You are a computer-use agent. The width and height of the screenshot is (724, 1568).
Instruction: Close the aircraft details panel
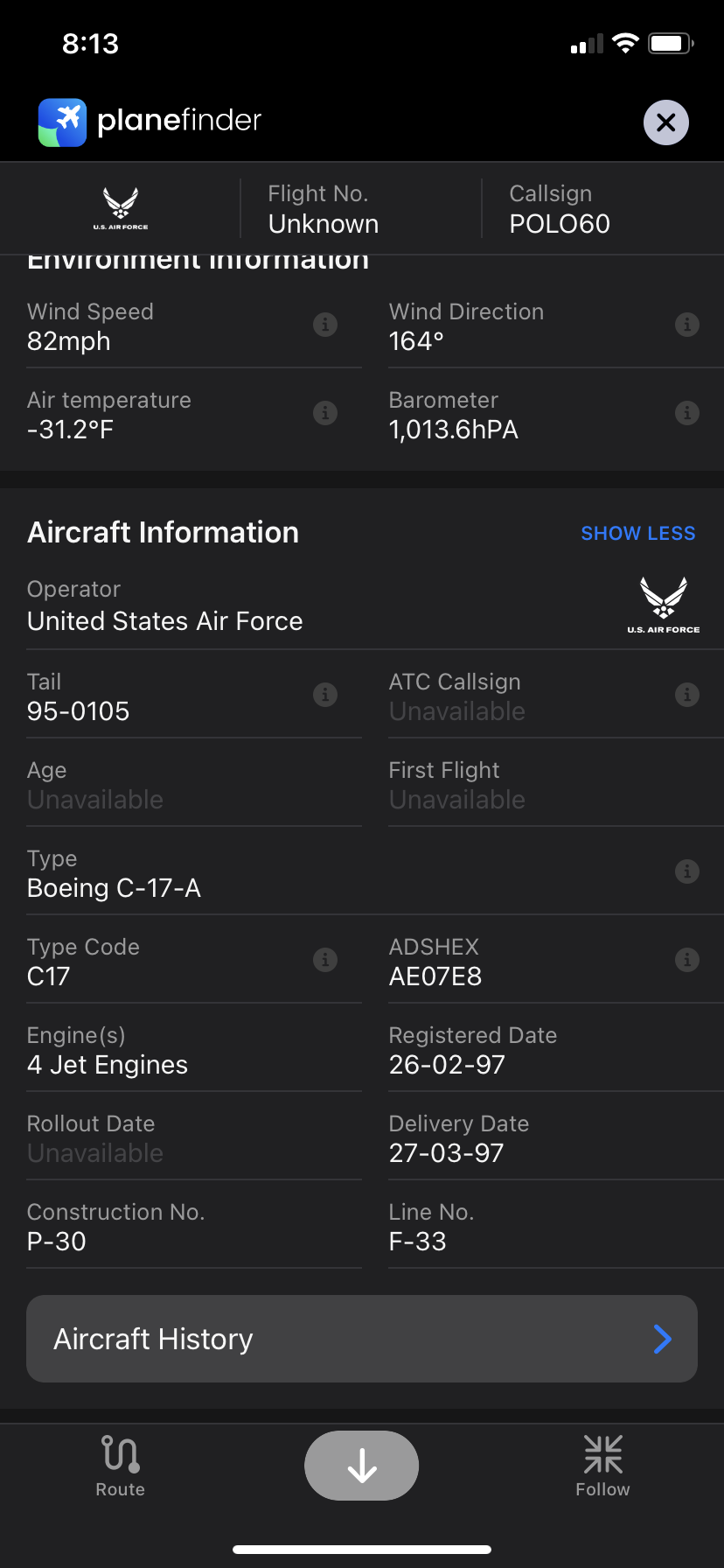[666, 122]
